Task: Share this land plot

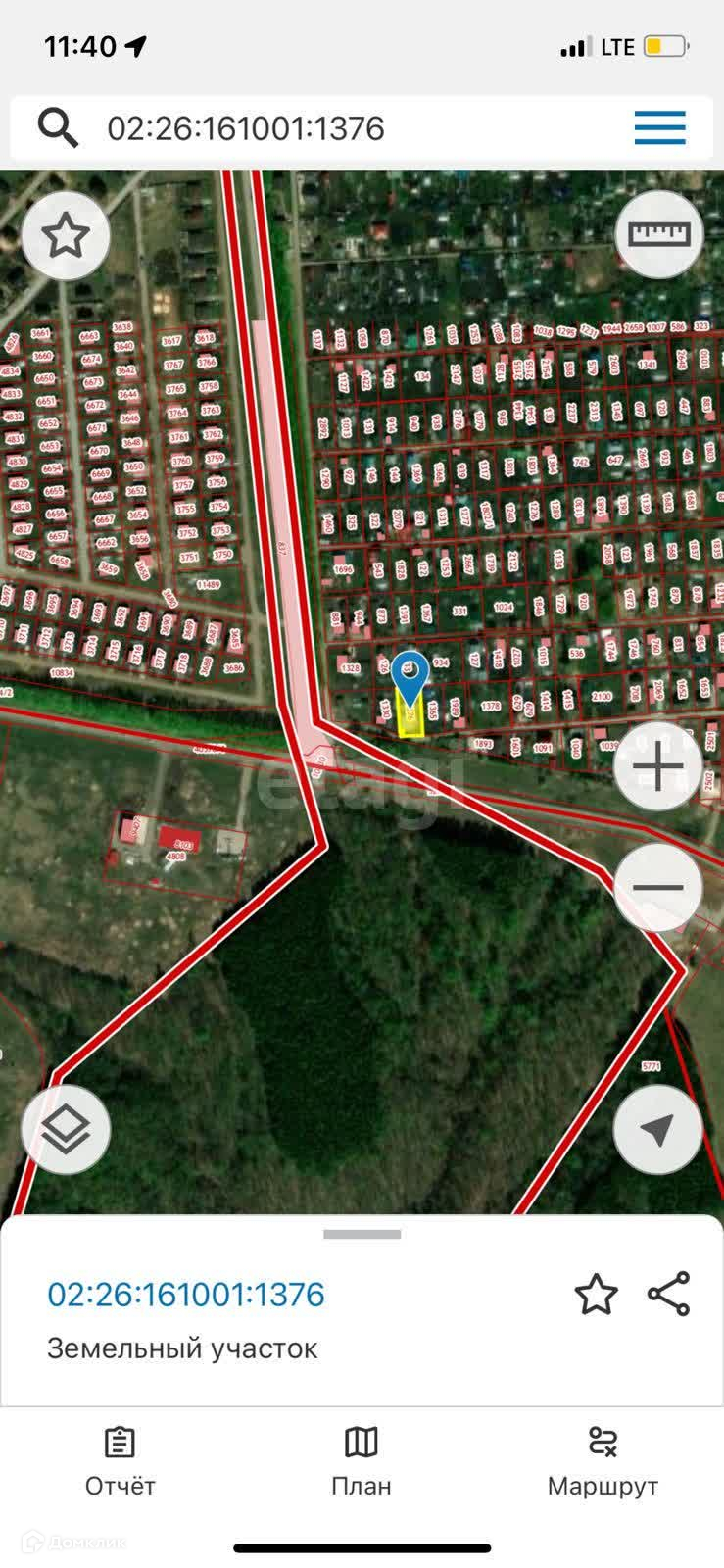Action: click(669, 1295)
